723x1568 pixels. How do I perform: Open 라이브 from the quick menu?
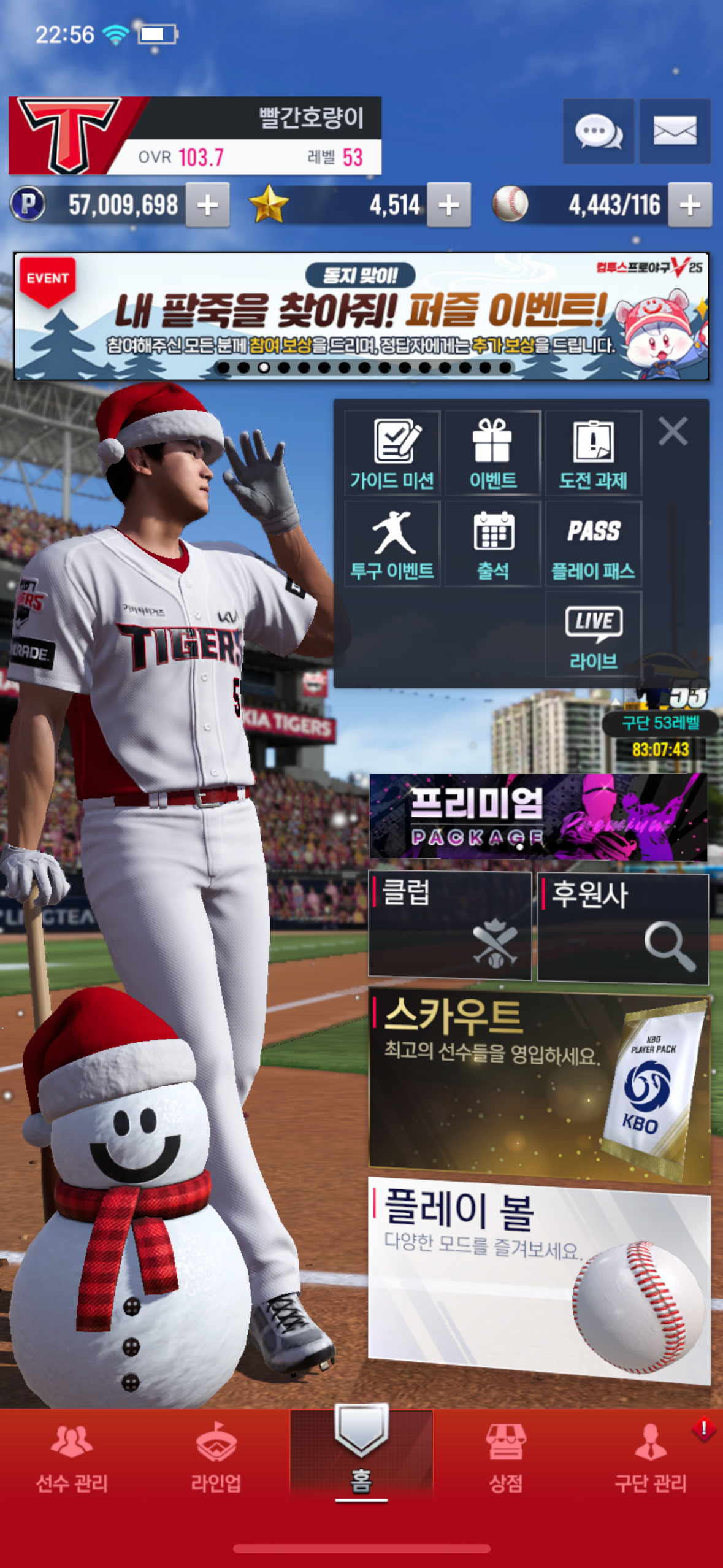click(593, 634)
